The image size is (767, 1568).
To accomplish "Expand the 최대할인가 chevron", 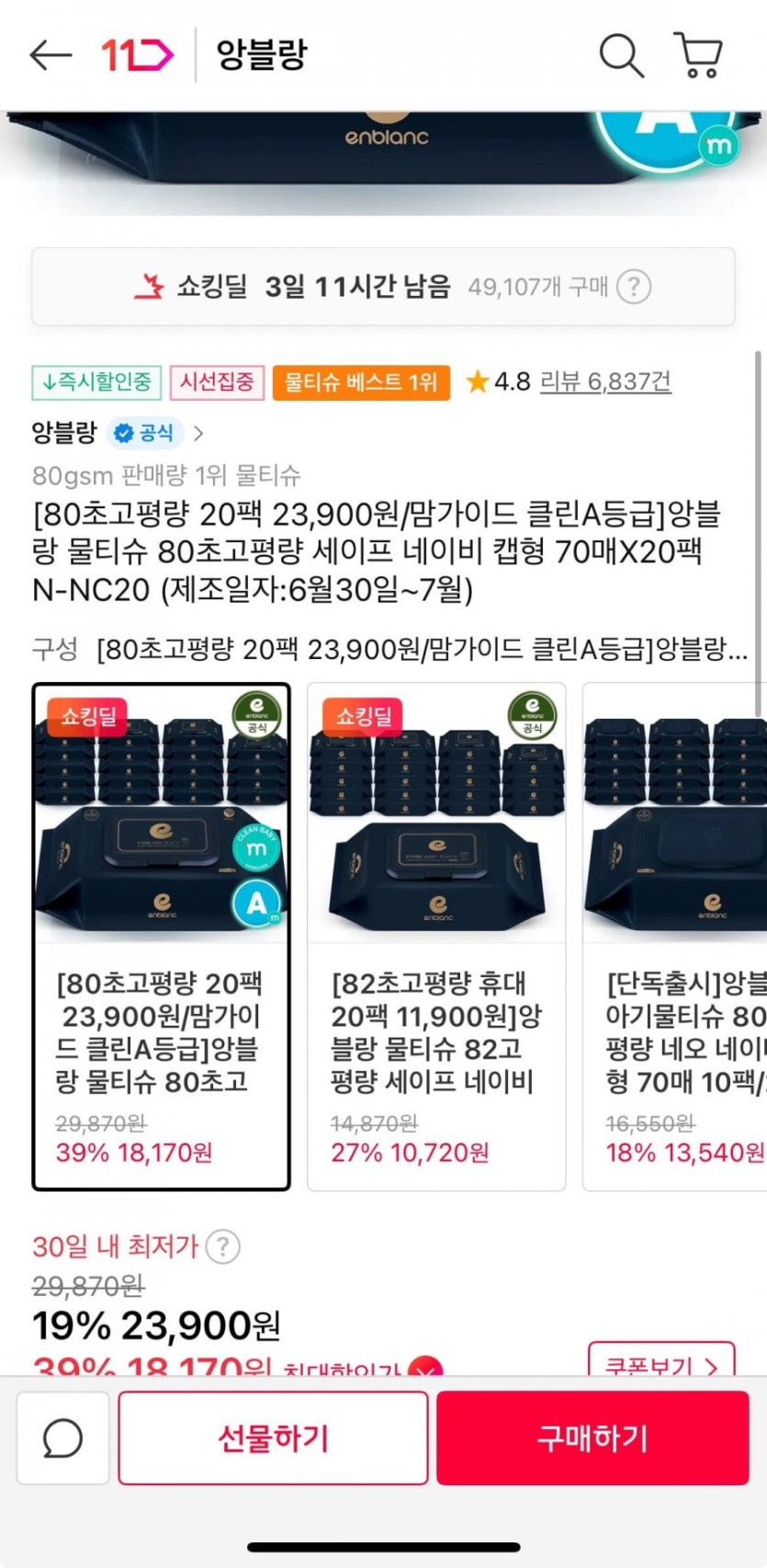I will tap(425, 1367).
